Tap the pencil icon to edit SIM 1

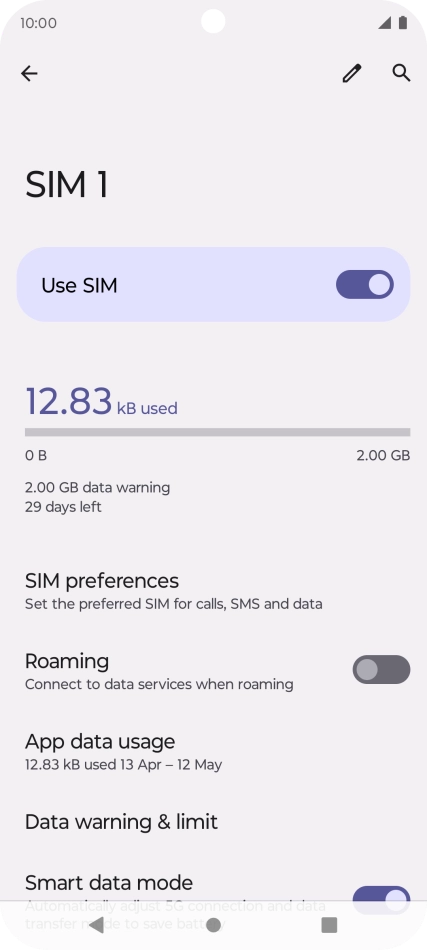point(352,73)
